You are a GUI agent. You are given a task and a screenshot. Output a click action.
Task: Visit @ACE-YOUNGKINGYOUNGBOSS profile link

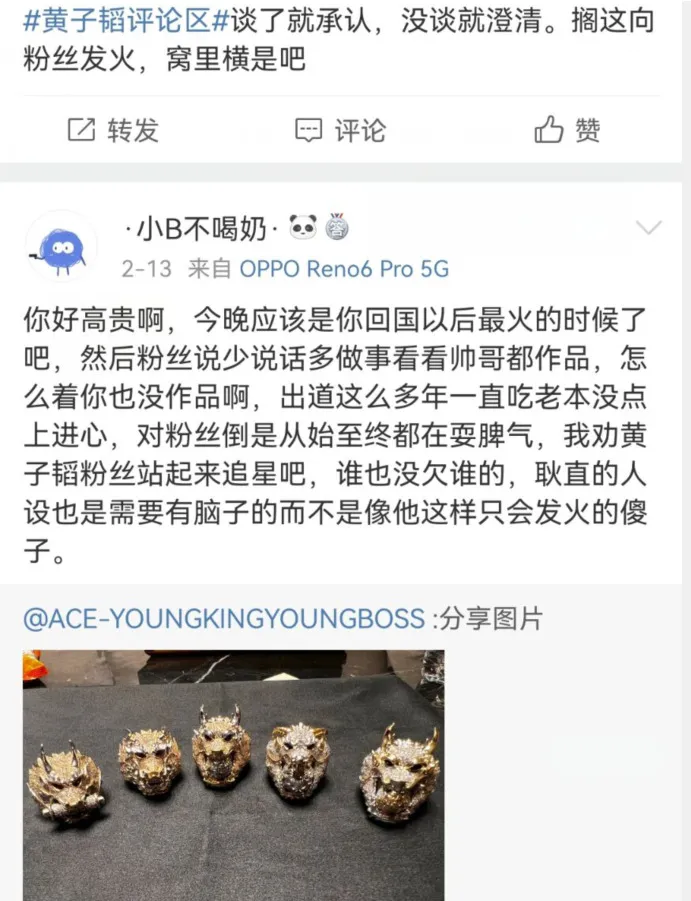[224, 619]
